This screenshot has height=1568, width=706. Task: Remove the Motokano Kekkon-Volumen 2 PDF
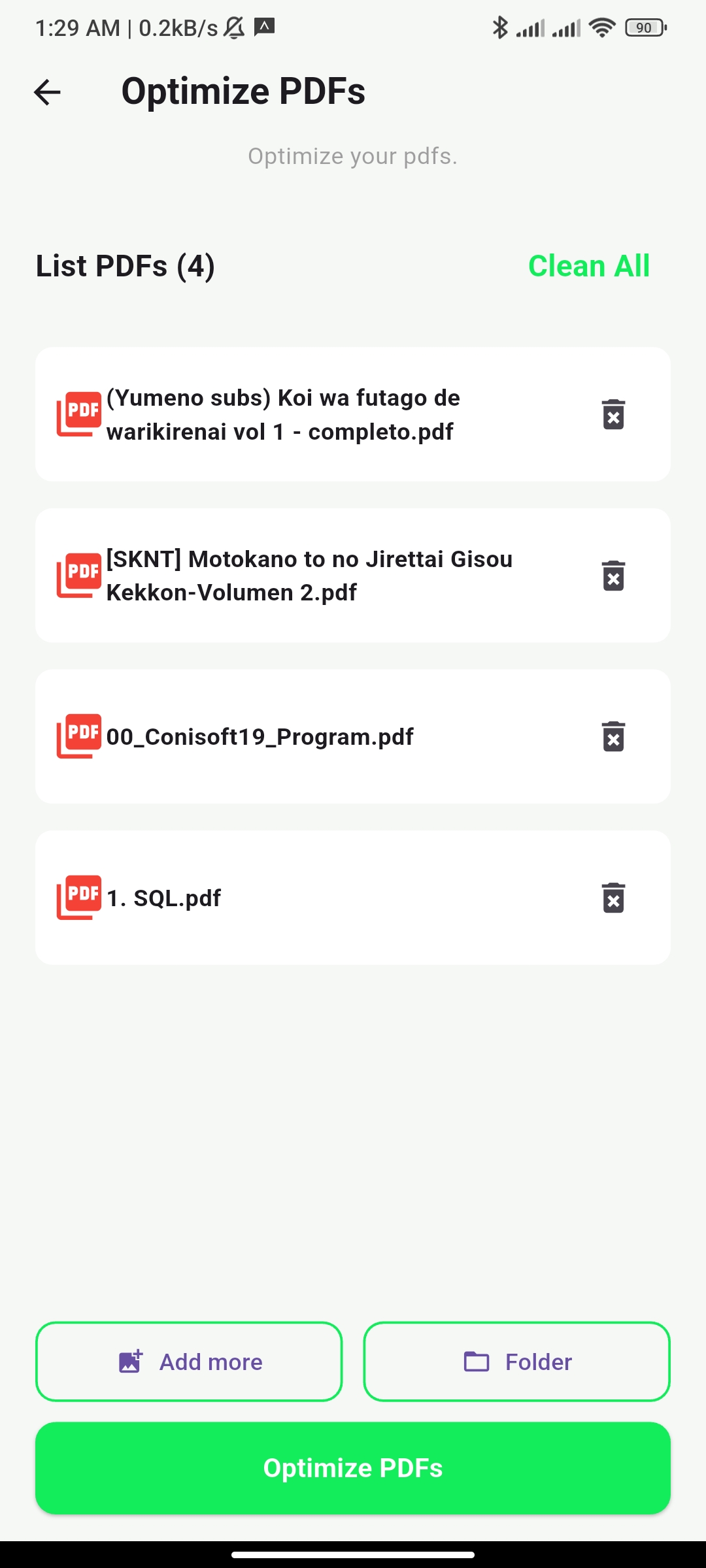[x=613, y=576]
